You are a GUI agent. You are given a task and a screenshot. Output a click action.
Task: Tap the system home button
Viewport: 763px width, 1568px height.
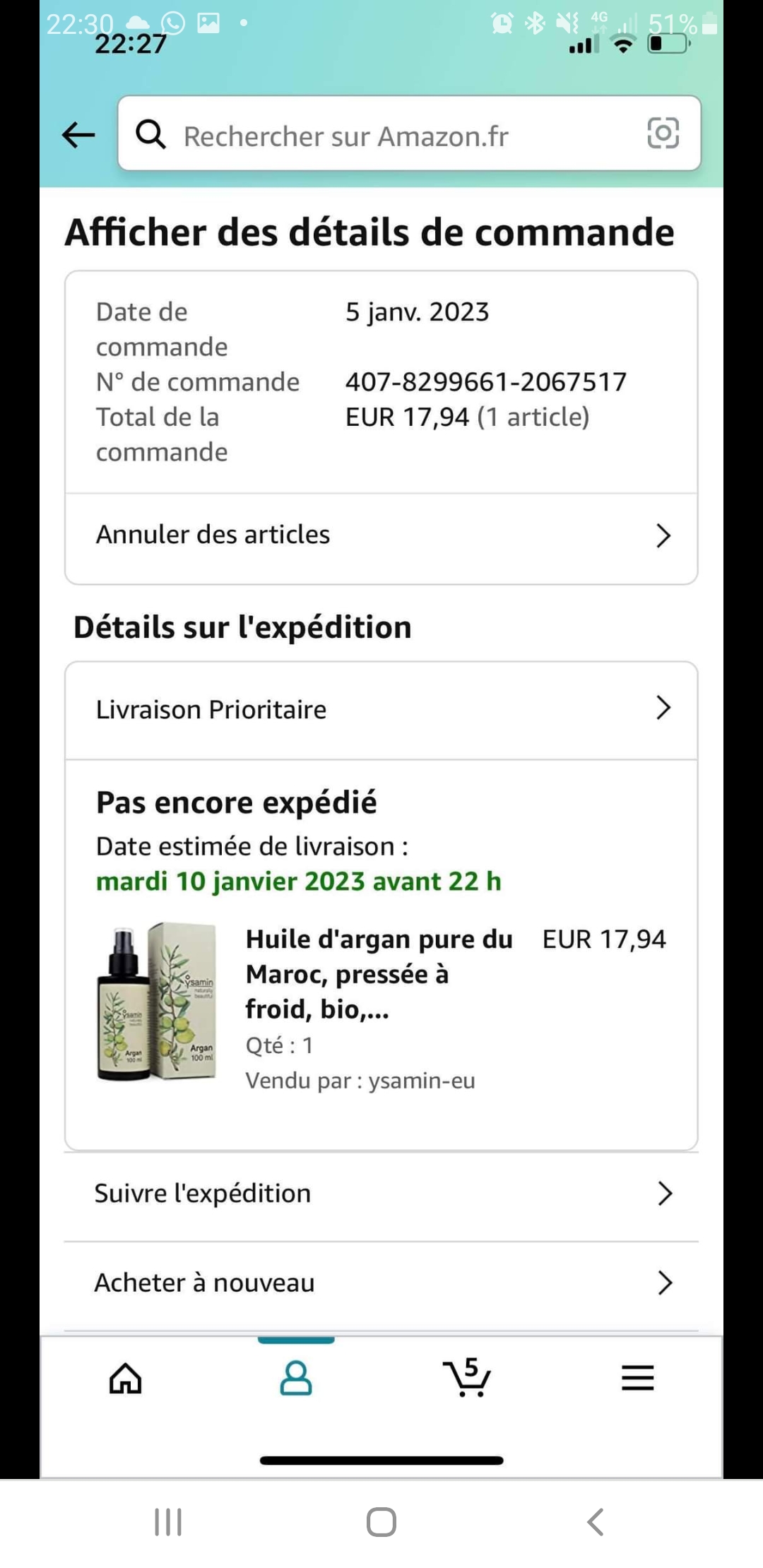[x=381, y=1522]
